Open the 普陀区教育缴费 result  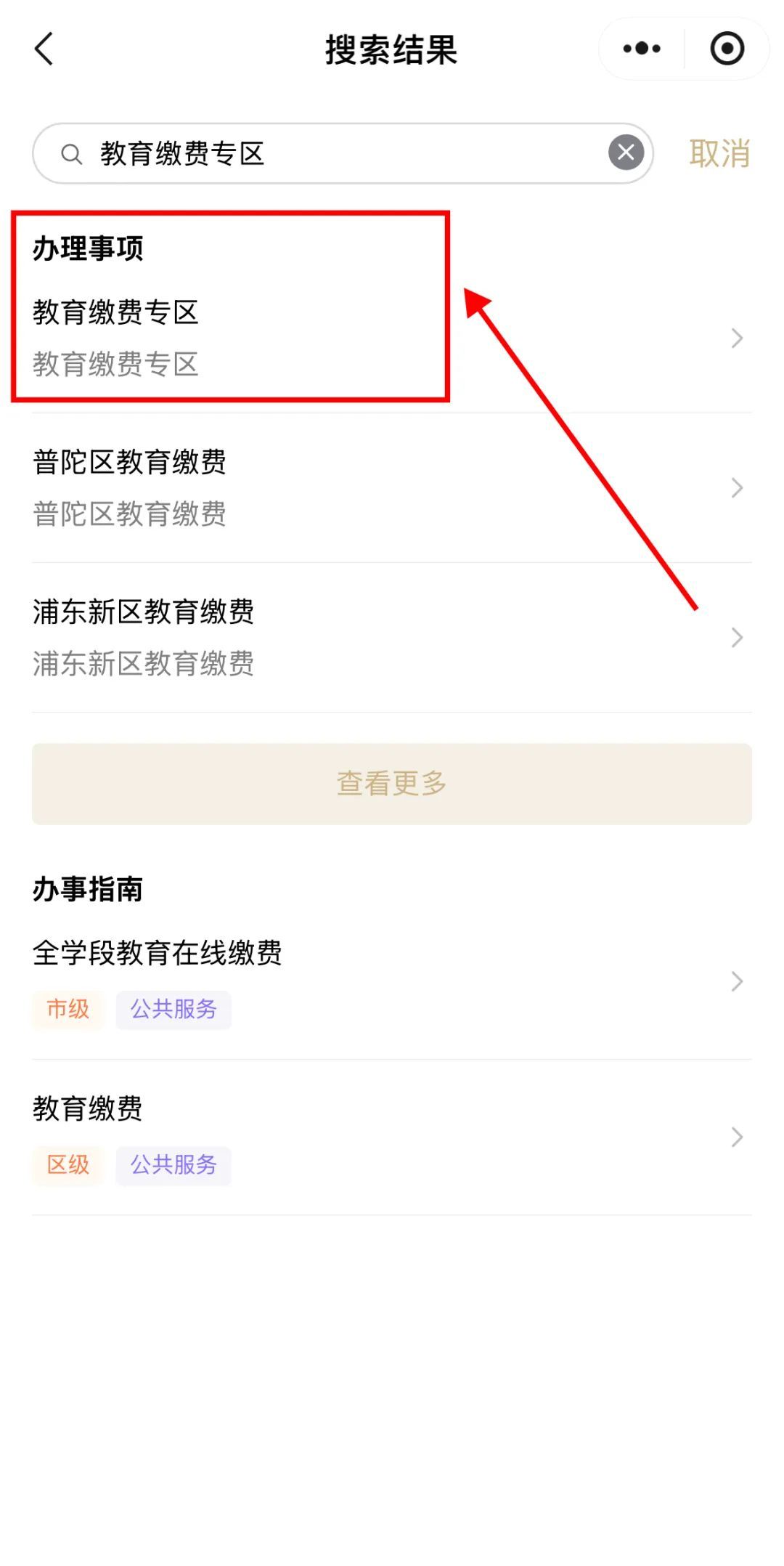(x=392, y=488)
